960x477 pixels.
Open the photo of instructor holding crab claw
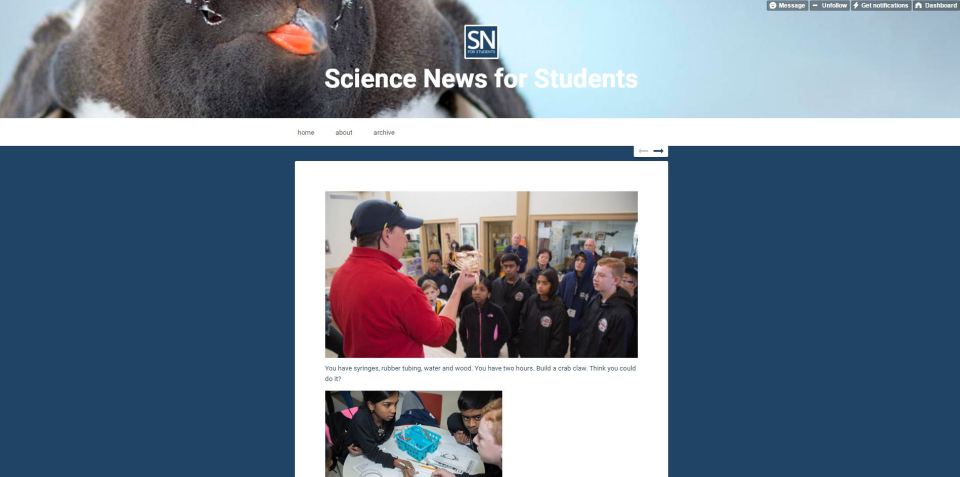click(481, 274)
